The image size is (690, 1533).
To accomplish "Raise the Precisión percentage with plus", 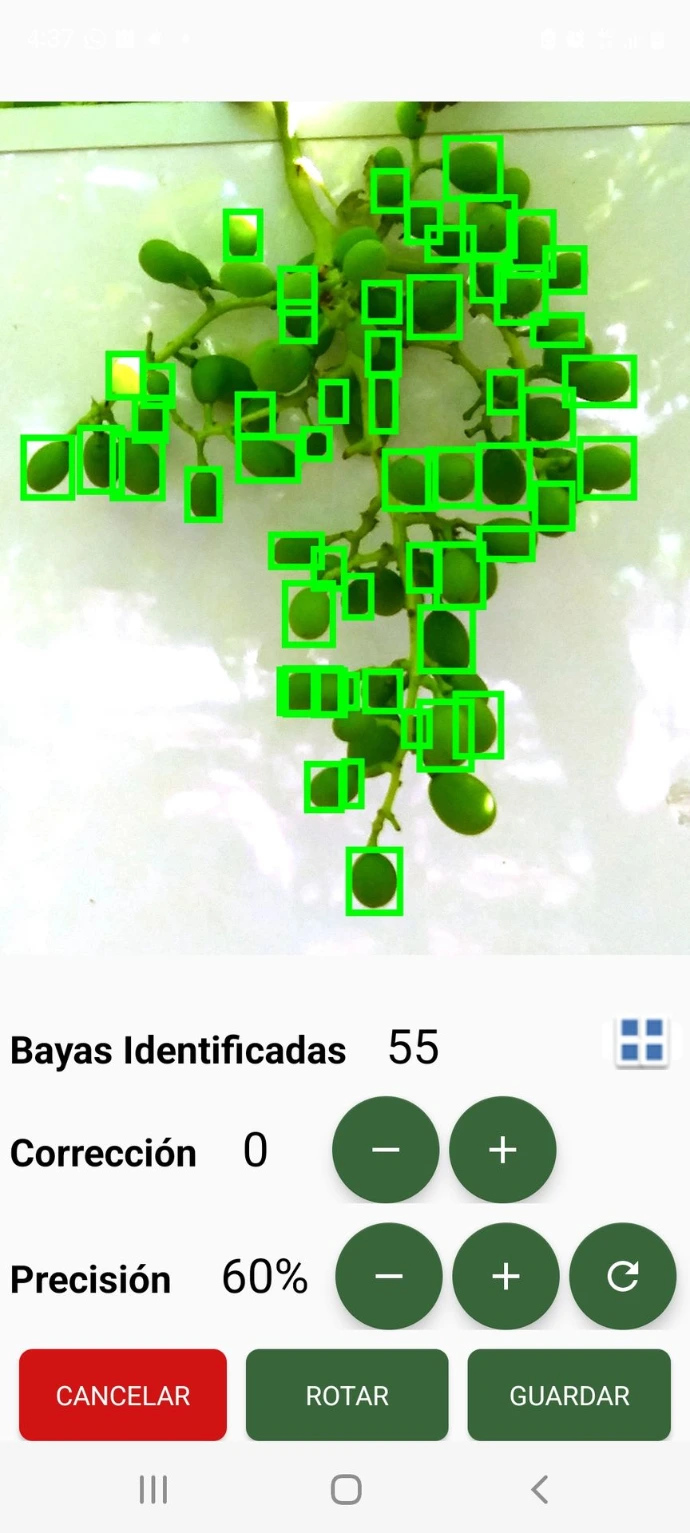I will coord(506,1276).
